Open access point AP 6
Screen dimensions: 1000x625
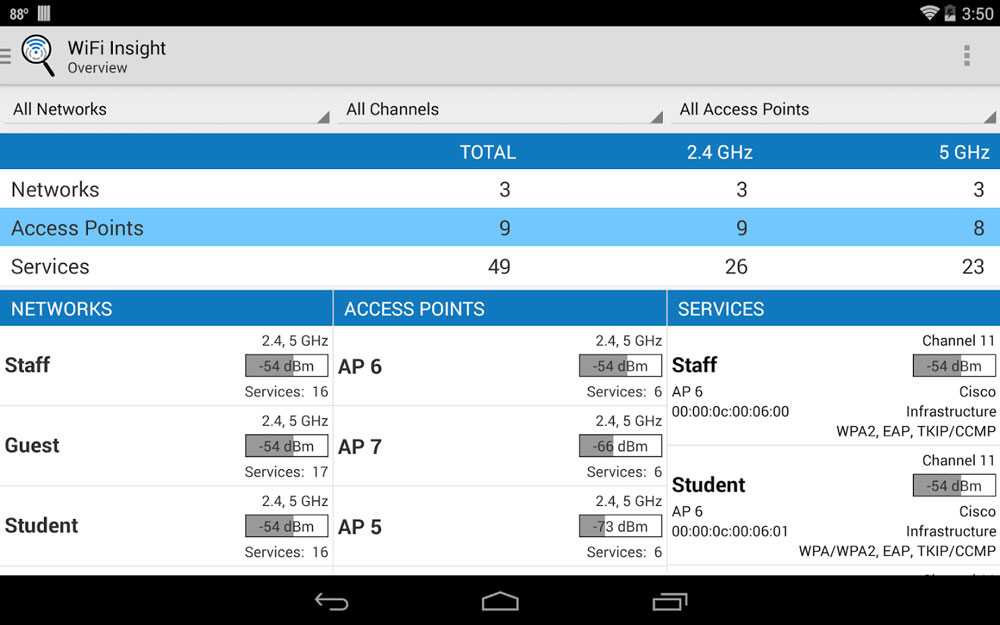coord(499,366)
